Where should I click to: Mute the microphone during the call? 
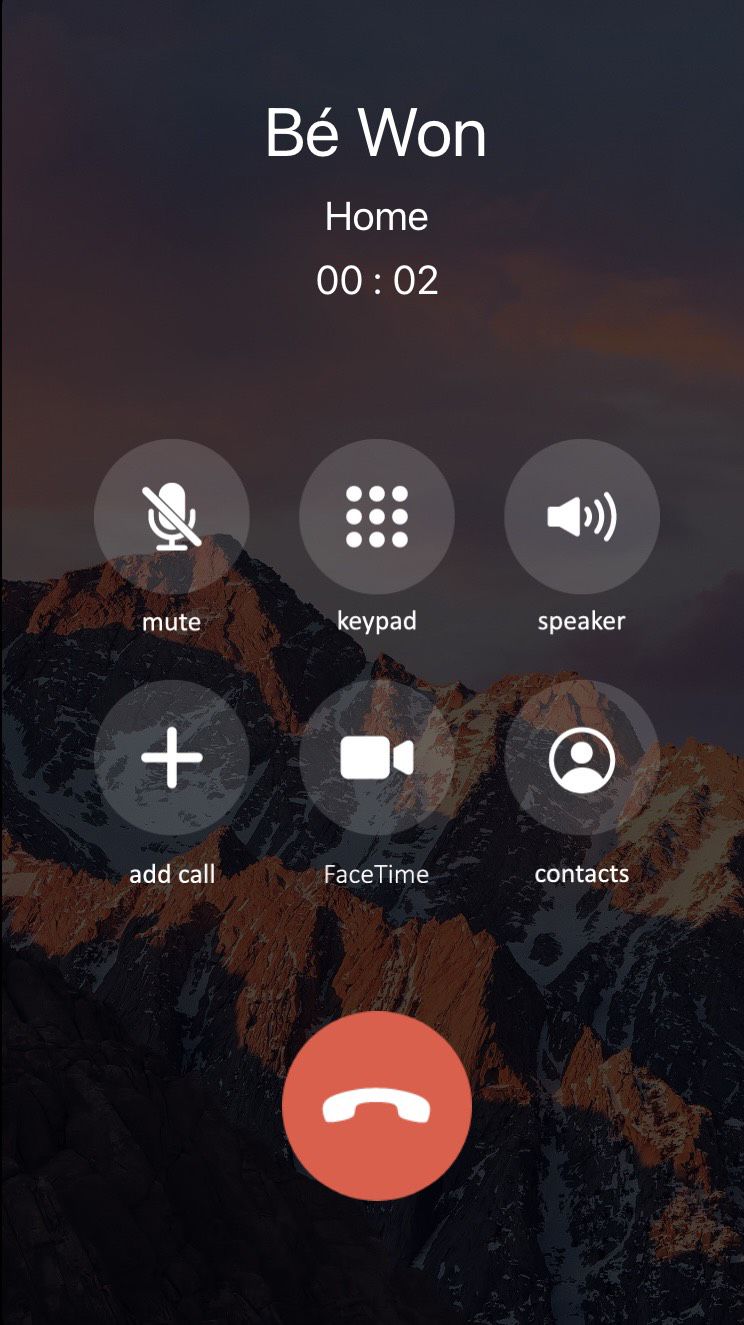pos(172,517)
